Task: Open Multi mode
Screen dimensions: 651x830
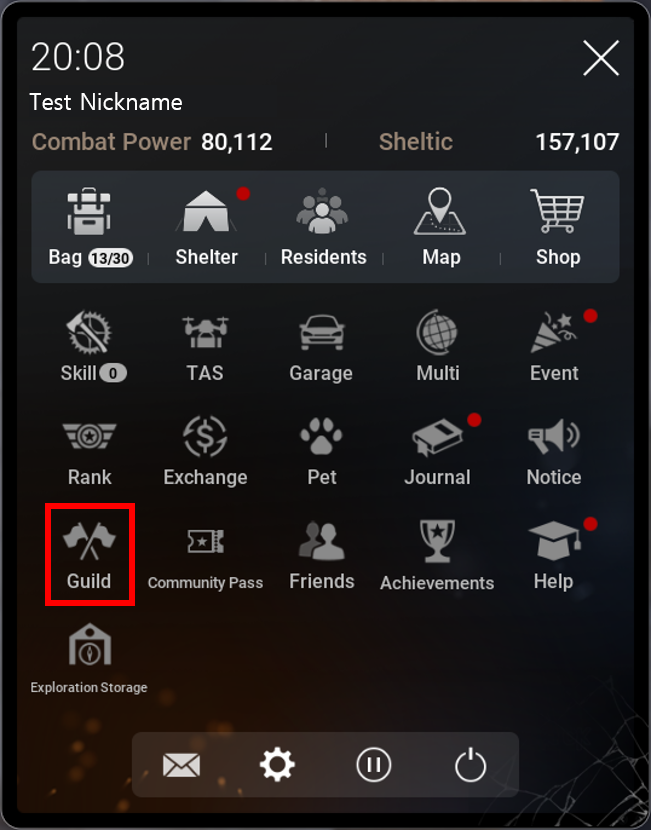Action: tap(438, 346)
